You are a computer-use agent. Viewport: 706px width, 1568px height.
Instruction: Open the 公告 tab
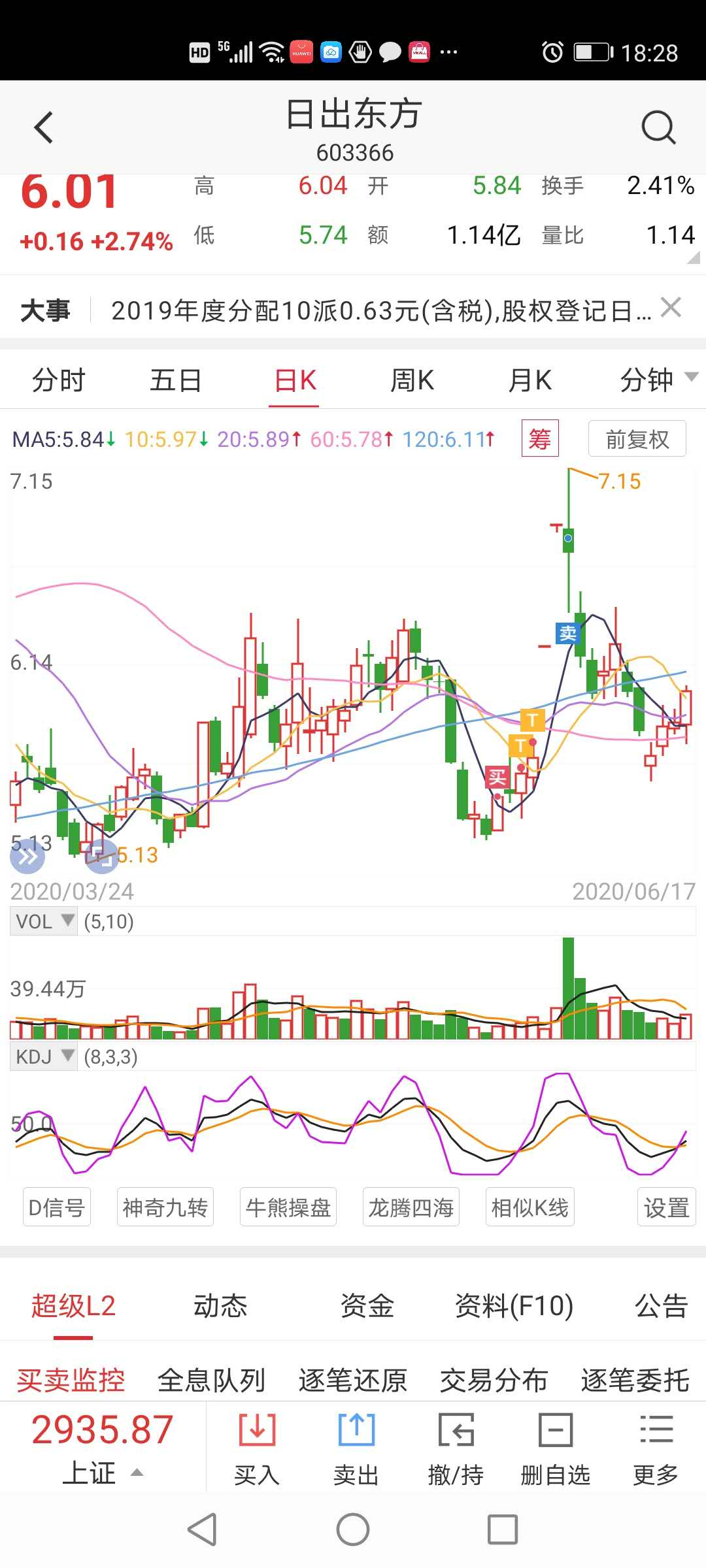point(662,1306)
